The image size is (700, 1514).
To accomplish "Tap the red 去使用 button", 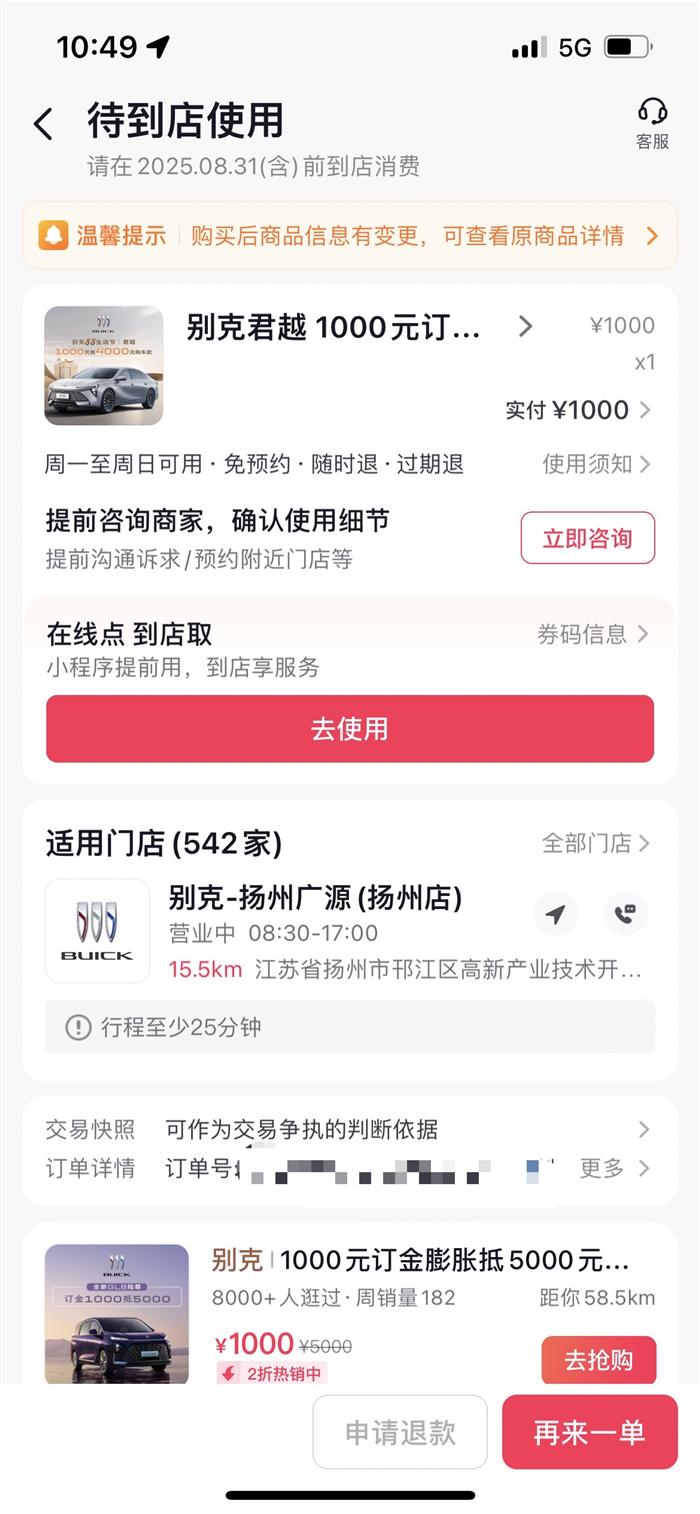I will (x=350, y=728).
